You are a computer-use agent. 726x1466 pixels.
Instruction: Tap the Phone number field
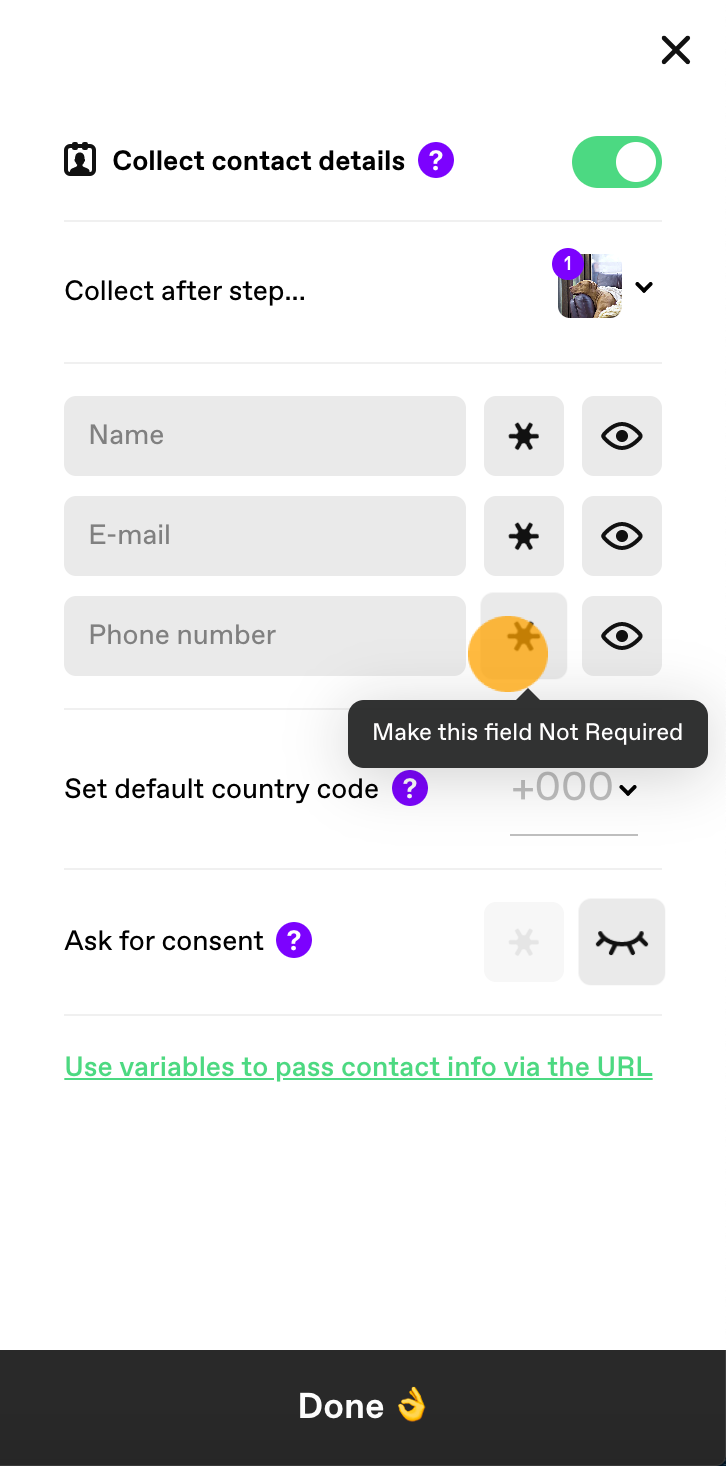click(x=265, y=636)
